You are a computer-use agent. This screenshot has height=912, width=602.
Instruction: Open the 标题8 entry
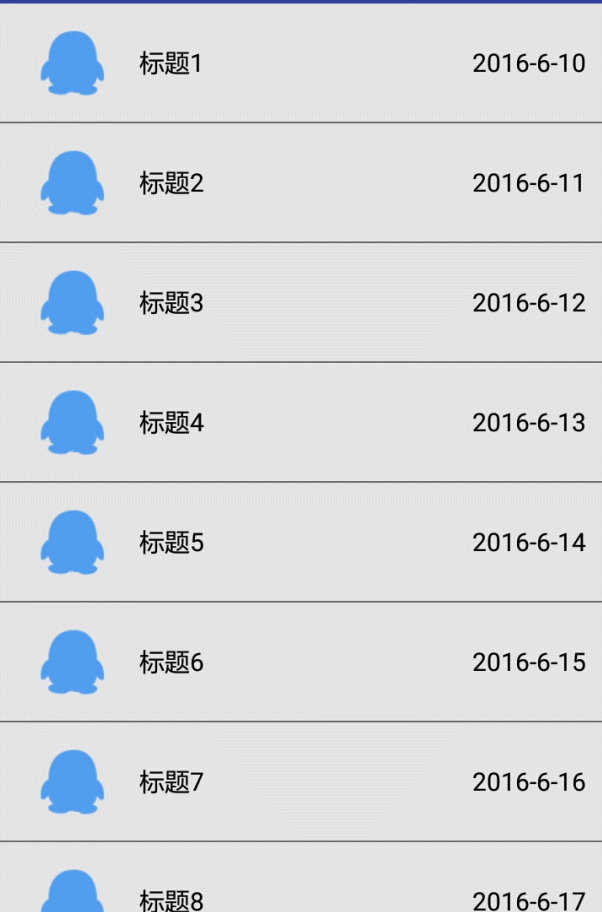click(x=301, y=877)
